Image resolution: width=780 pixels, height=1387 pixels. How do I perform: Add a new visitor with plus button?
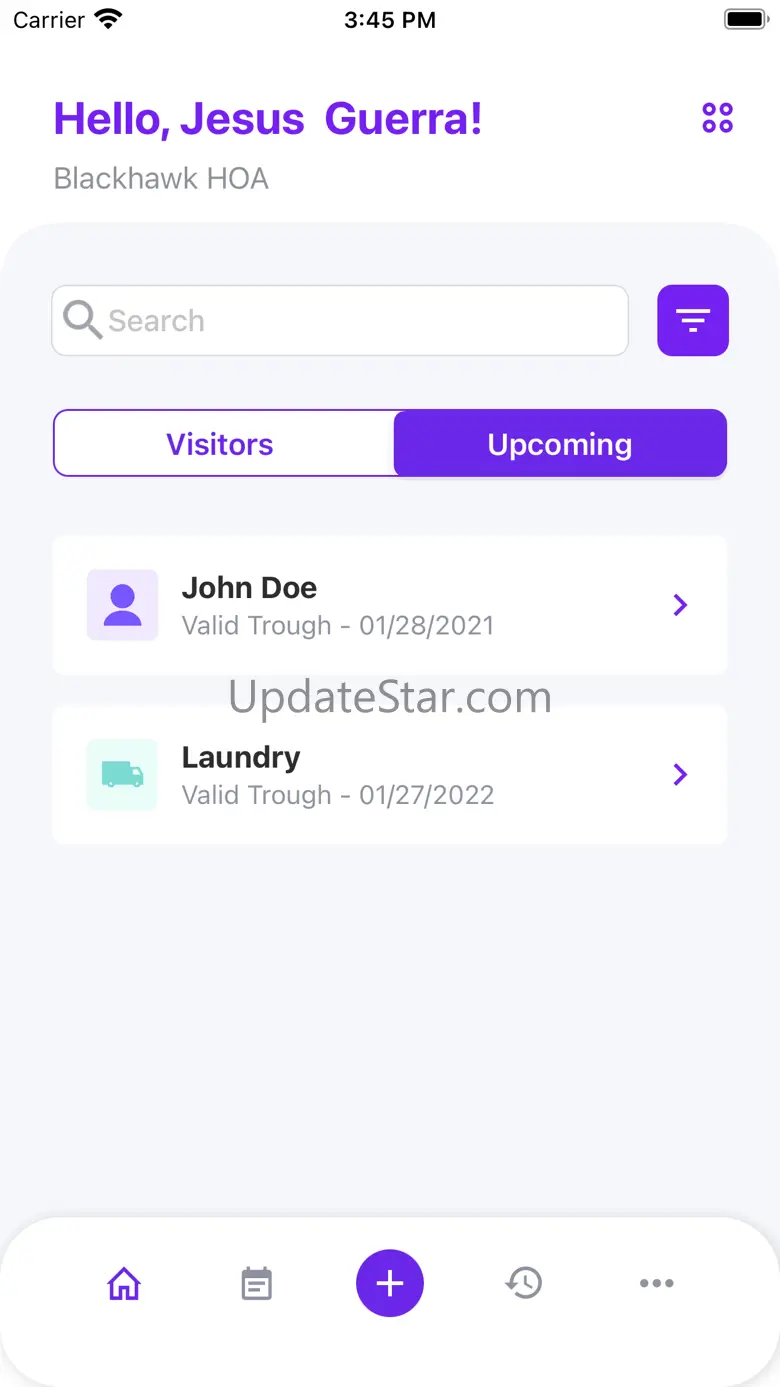tap(390, 1283)
